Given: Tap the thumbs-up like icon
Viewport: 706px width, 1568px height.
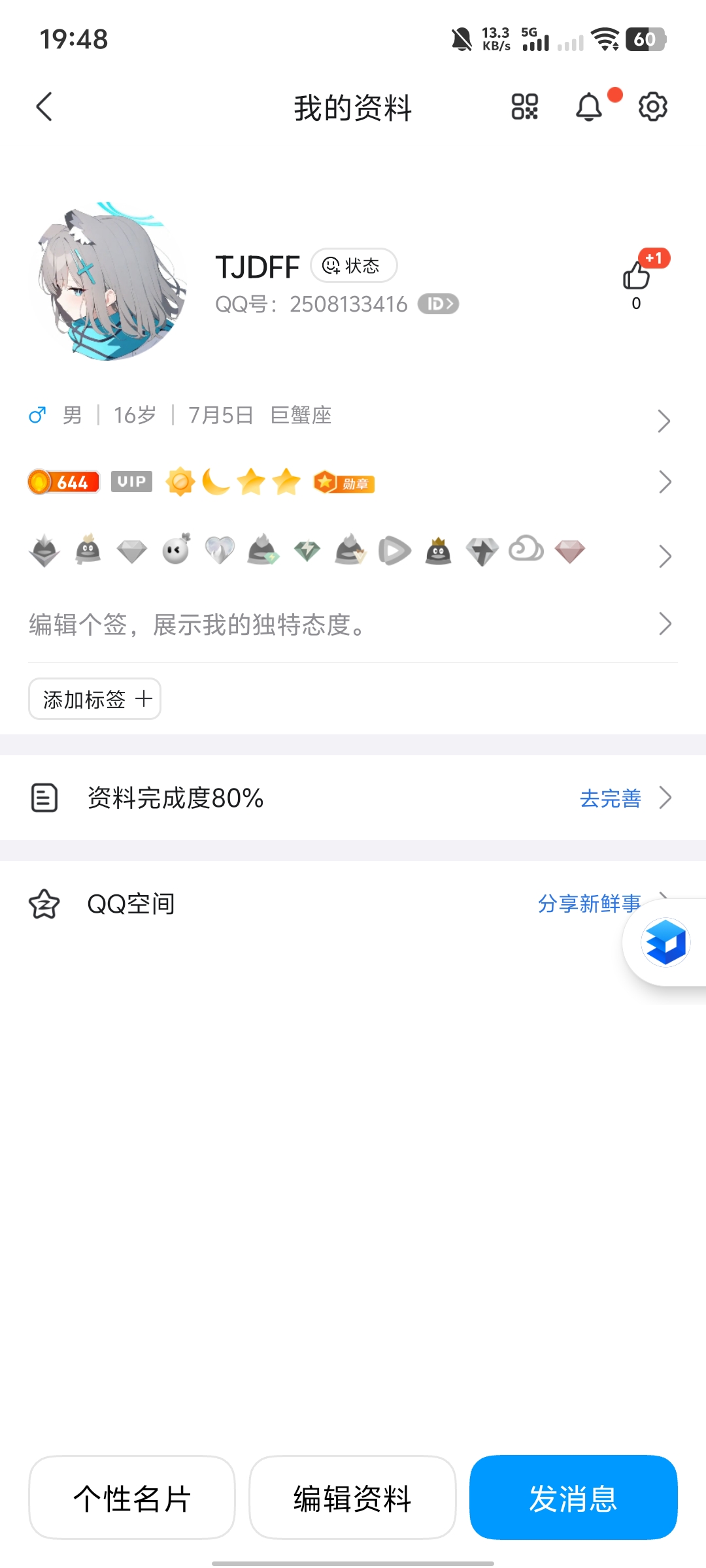Looking at the screenshot, I should pos(636,276).
